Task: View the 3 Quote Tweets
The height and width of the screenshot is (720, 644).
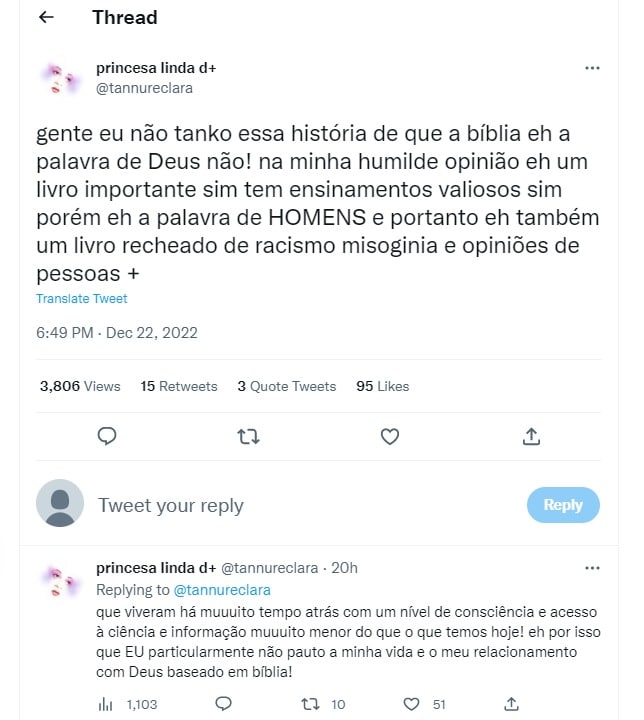Action: pos(287,386)
